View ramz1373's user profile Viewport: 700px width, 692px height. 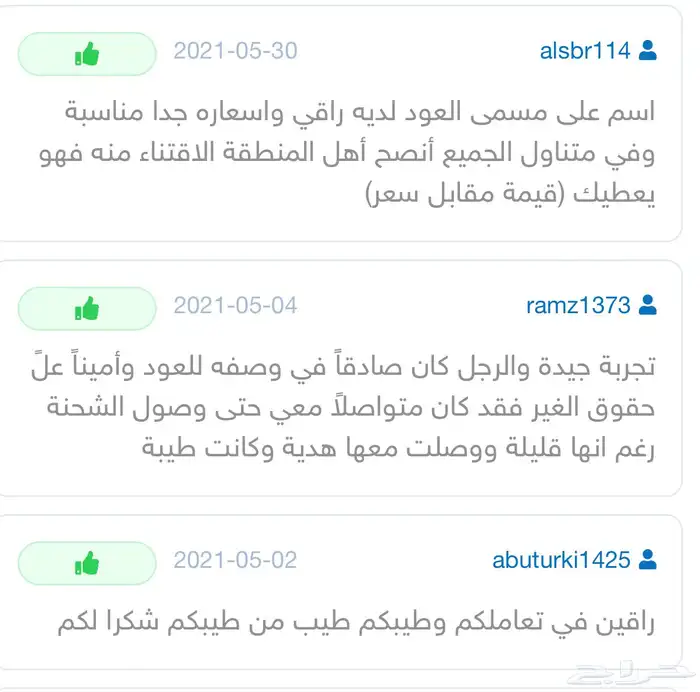(x=578, y=305)
